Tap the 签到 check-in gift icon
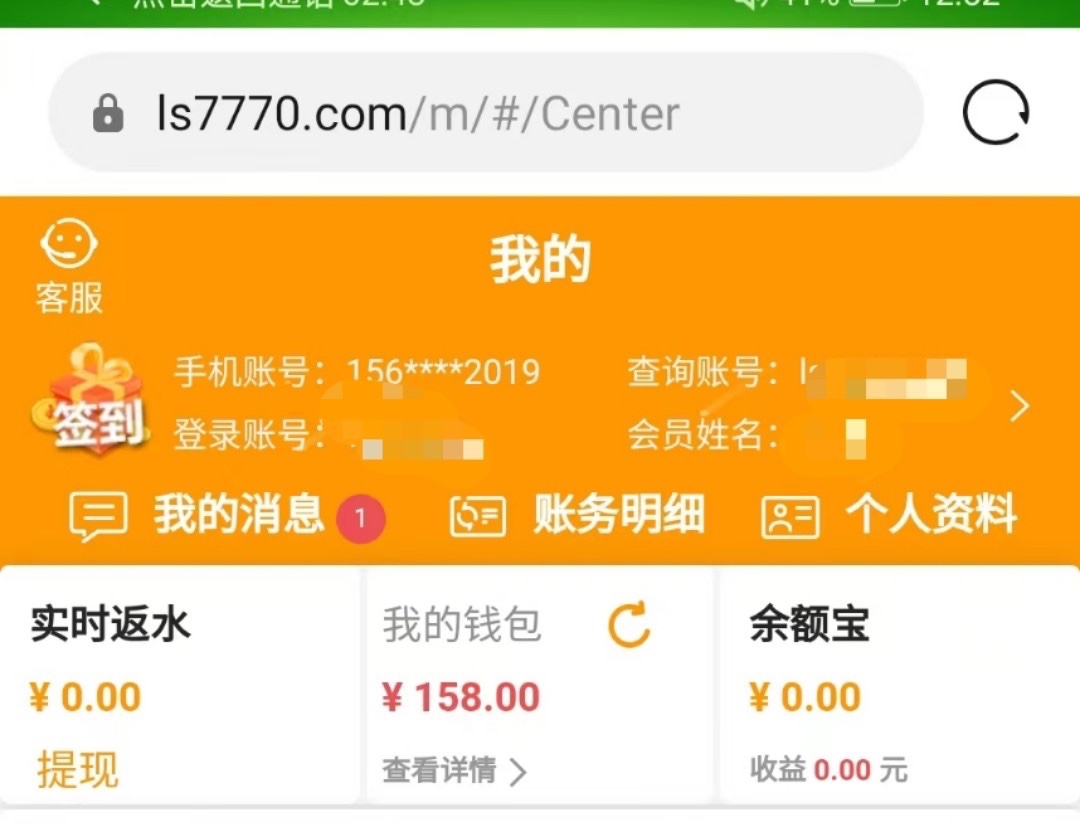 [x=90, y=402]
